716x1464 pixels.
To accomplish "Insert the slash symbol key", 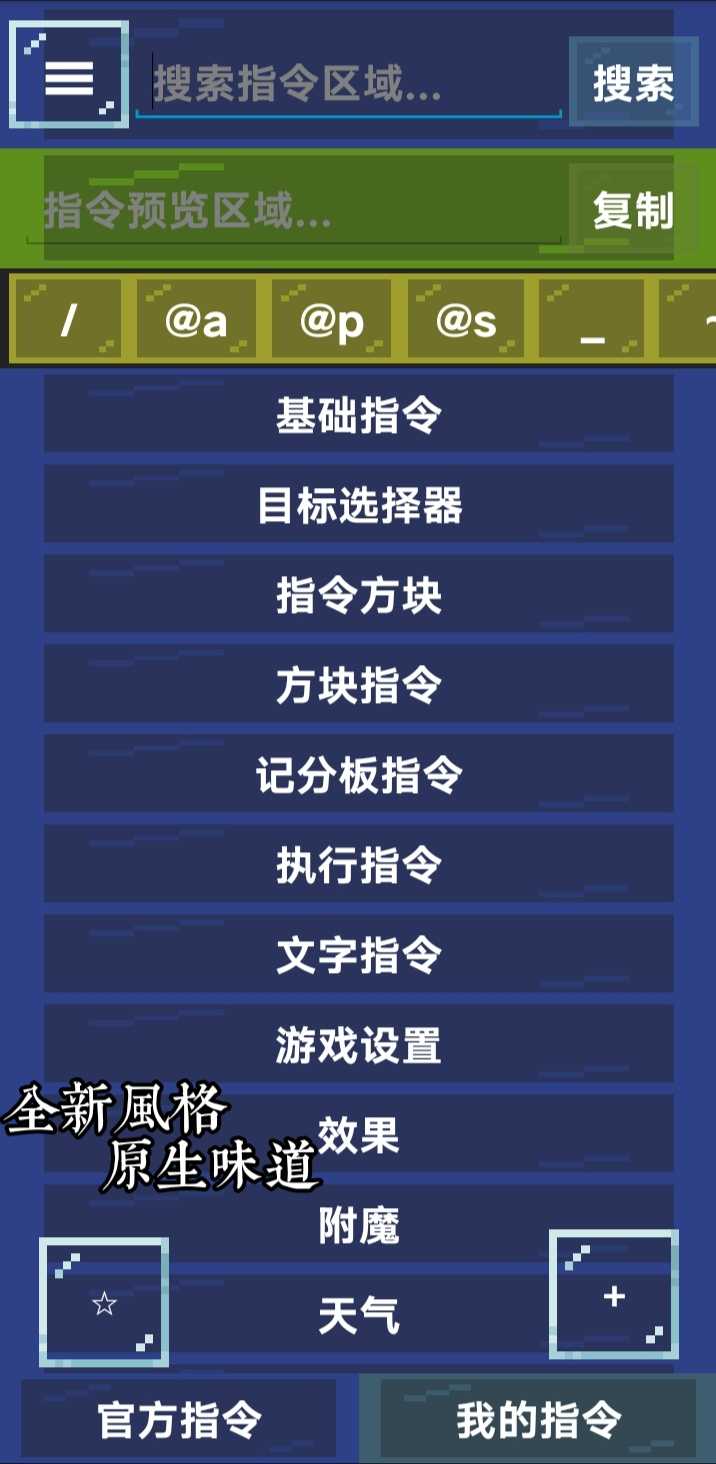I will coord(67,320).
